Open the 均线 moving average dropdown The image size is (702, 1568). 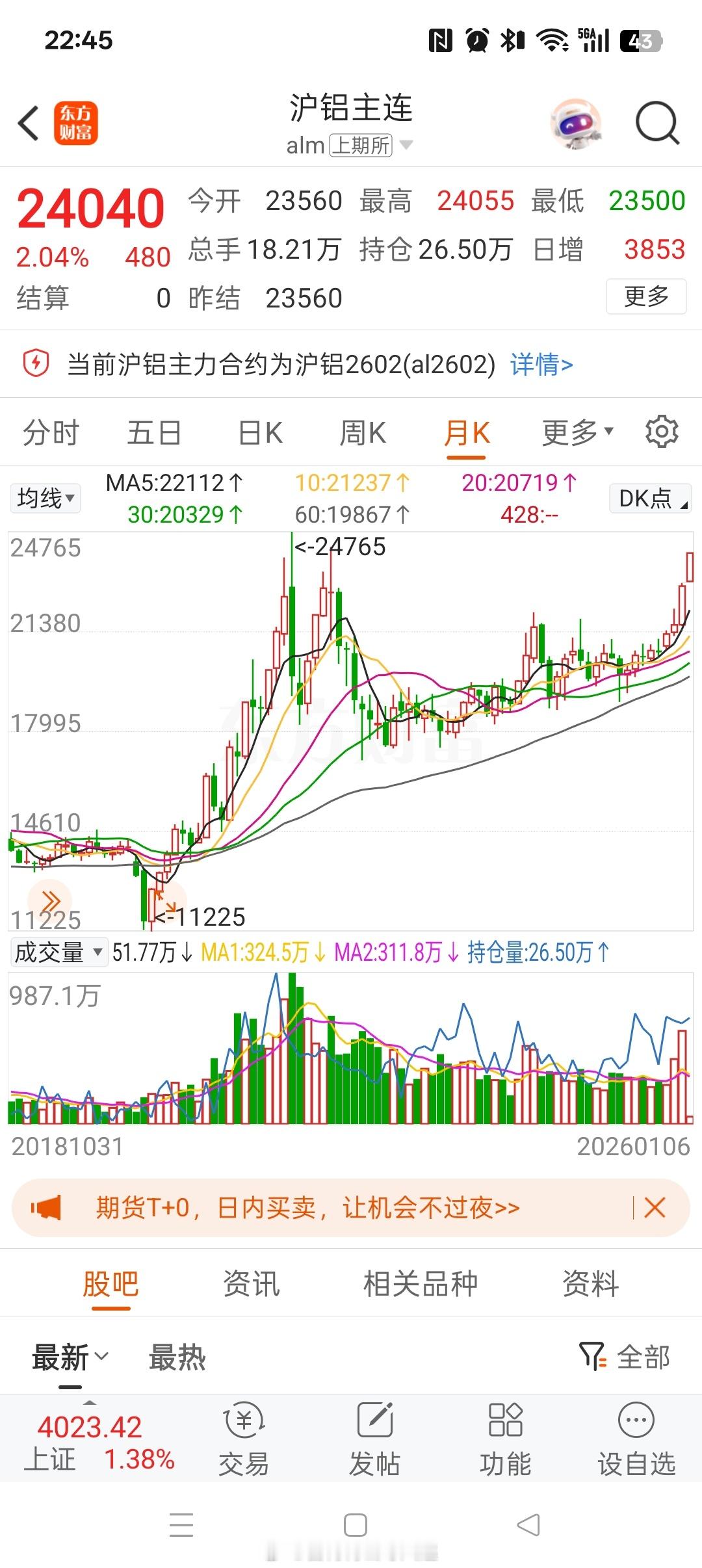tap(45, 497)
